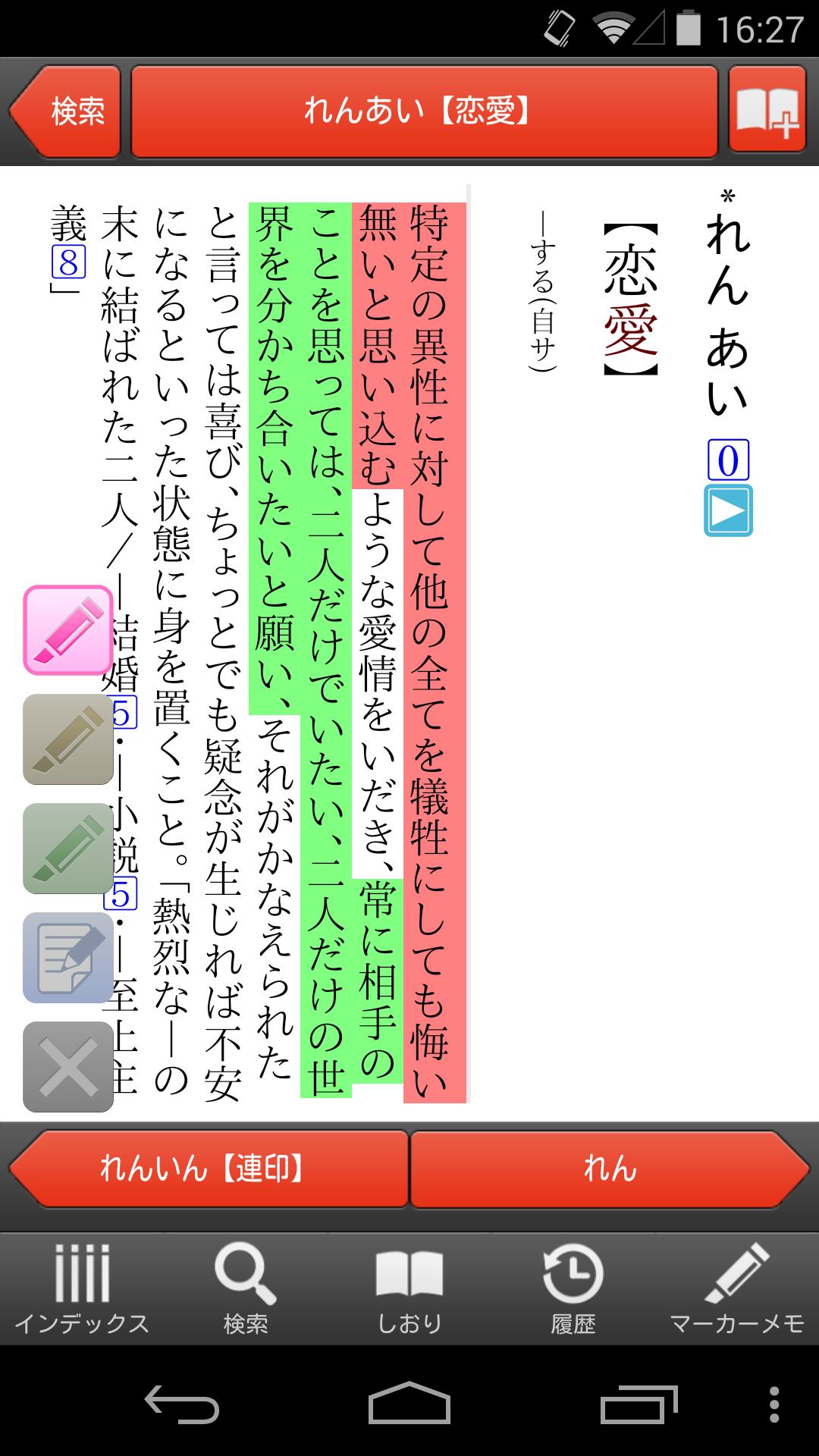The height and width of the screenshot is (1456, 819).
Task: Open the memo note tool
Action: [68, 958]
